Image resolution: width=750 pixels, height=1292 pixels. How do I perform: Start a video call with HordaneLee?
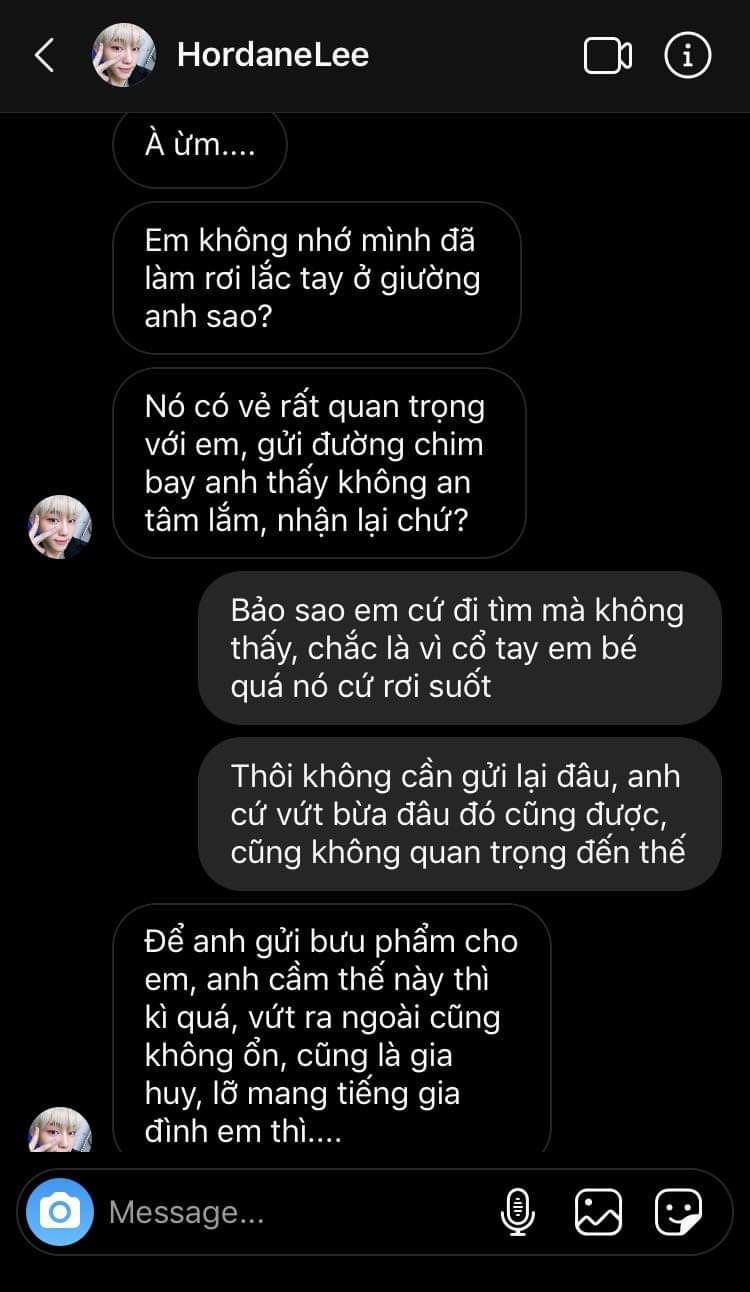click(607, 56)
